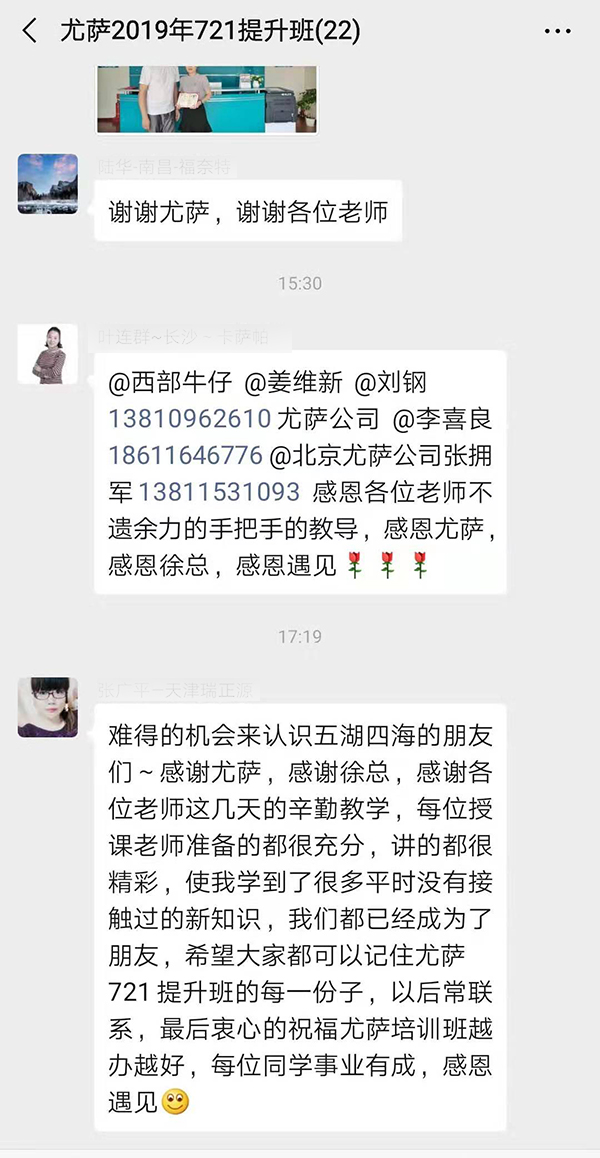
Task: Open profile avatar of 叶连群
Action: click(47, 354)
